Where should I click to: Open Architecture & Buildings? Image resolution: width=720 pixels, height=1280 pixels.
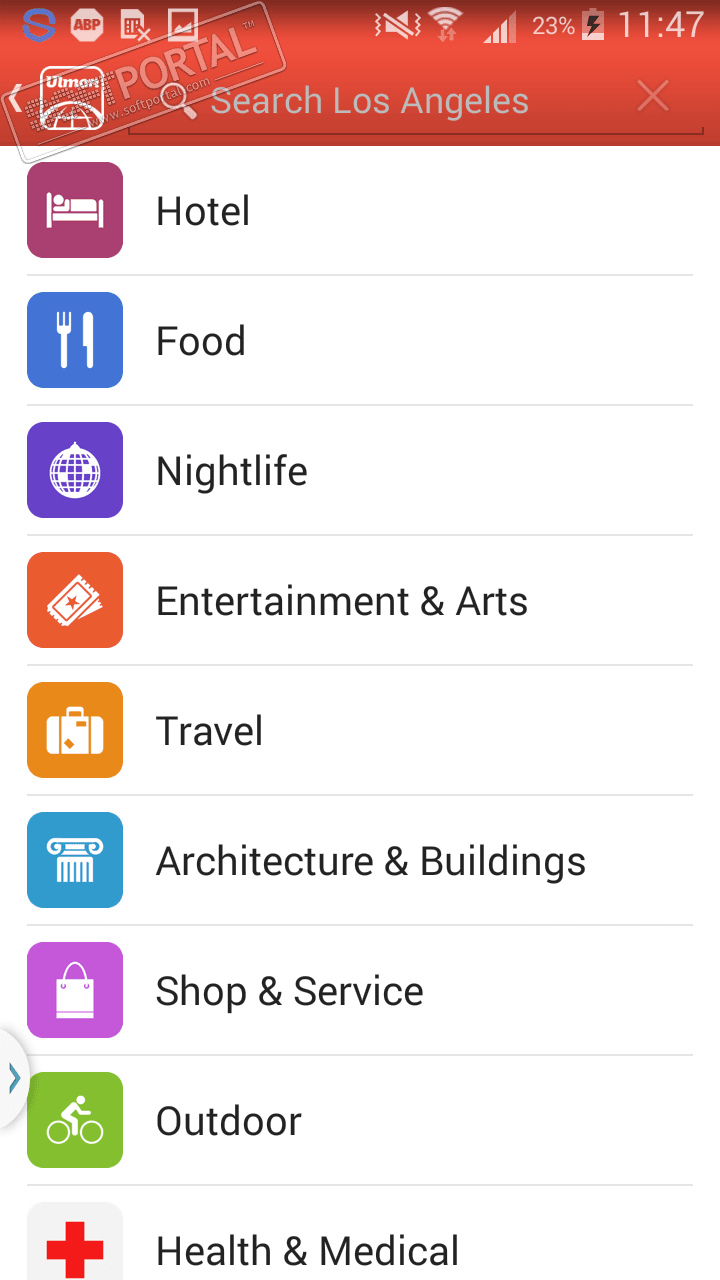(360, 861)
